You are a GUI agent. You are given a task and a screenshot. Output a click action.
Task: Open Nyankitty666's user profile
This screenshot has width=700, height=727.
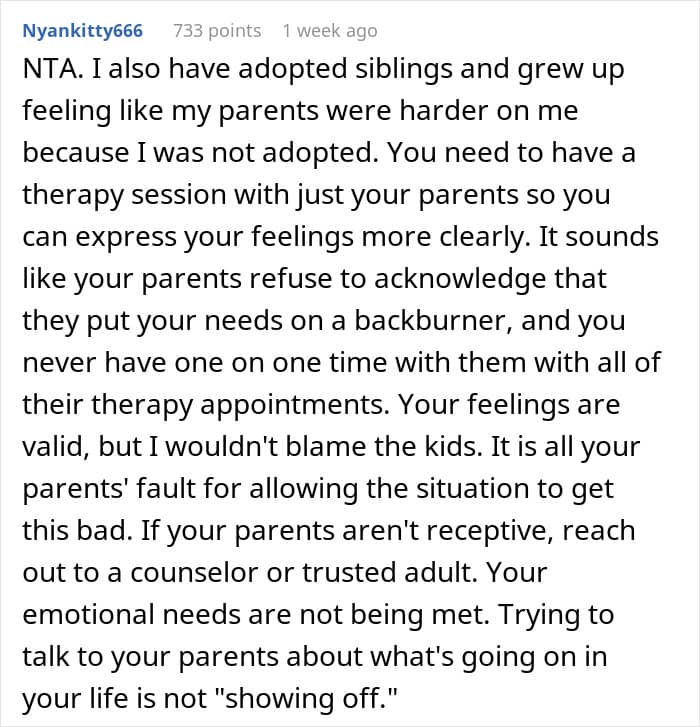coord(83,31)
